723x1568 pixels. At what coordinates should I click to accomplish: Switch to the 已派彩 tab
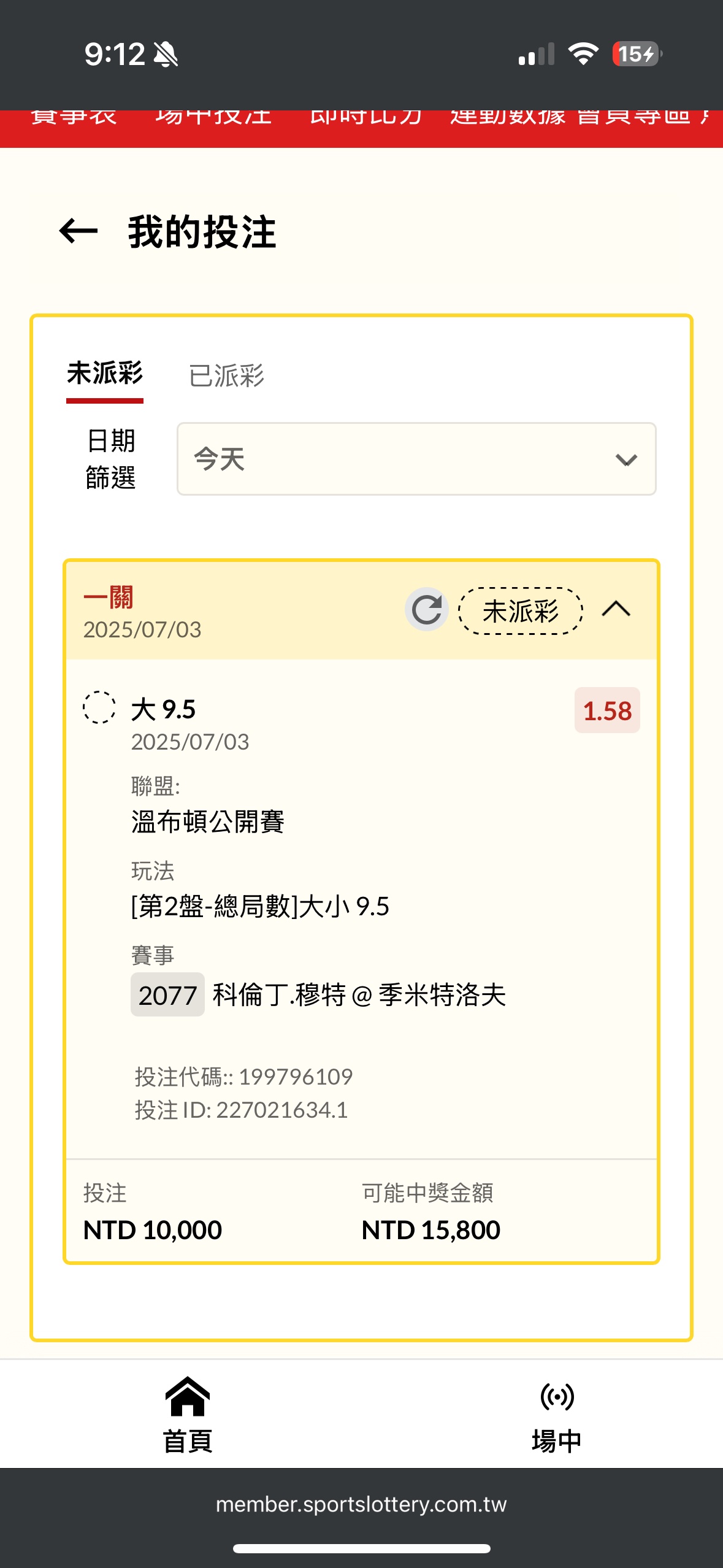(x=226, y=375)
